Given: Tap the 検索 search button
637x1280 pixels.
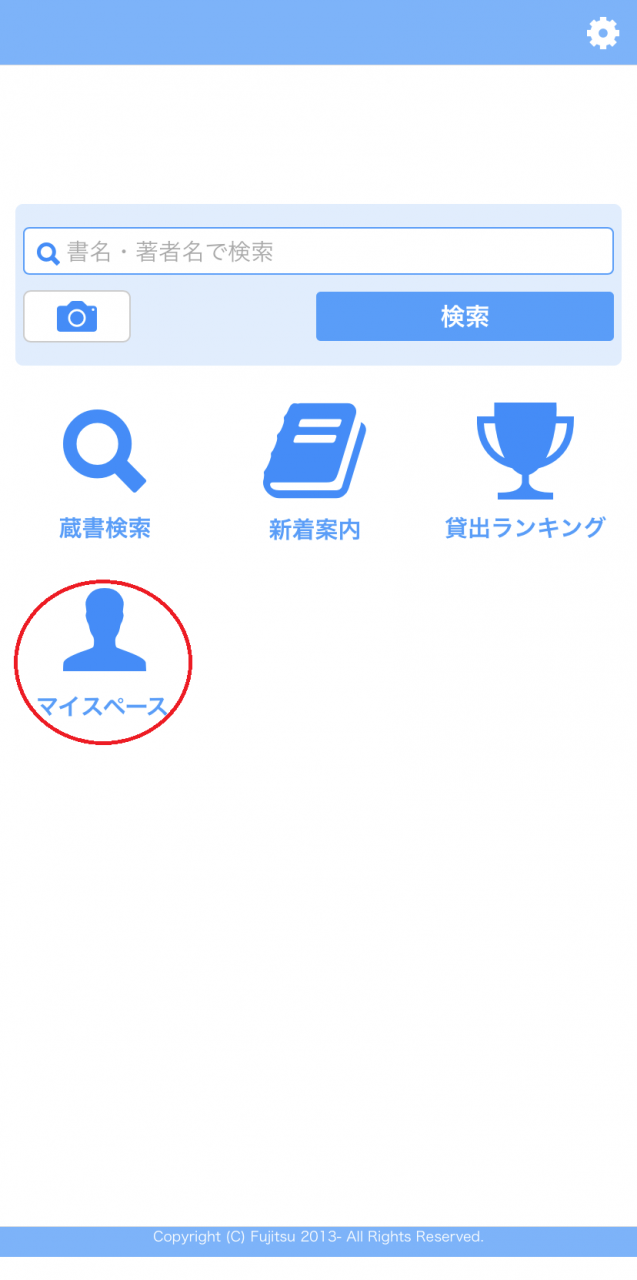Looking at the screenshot, I should (465, 316).
